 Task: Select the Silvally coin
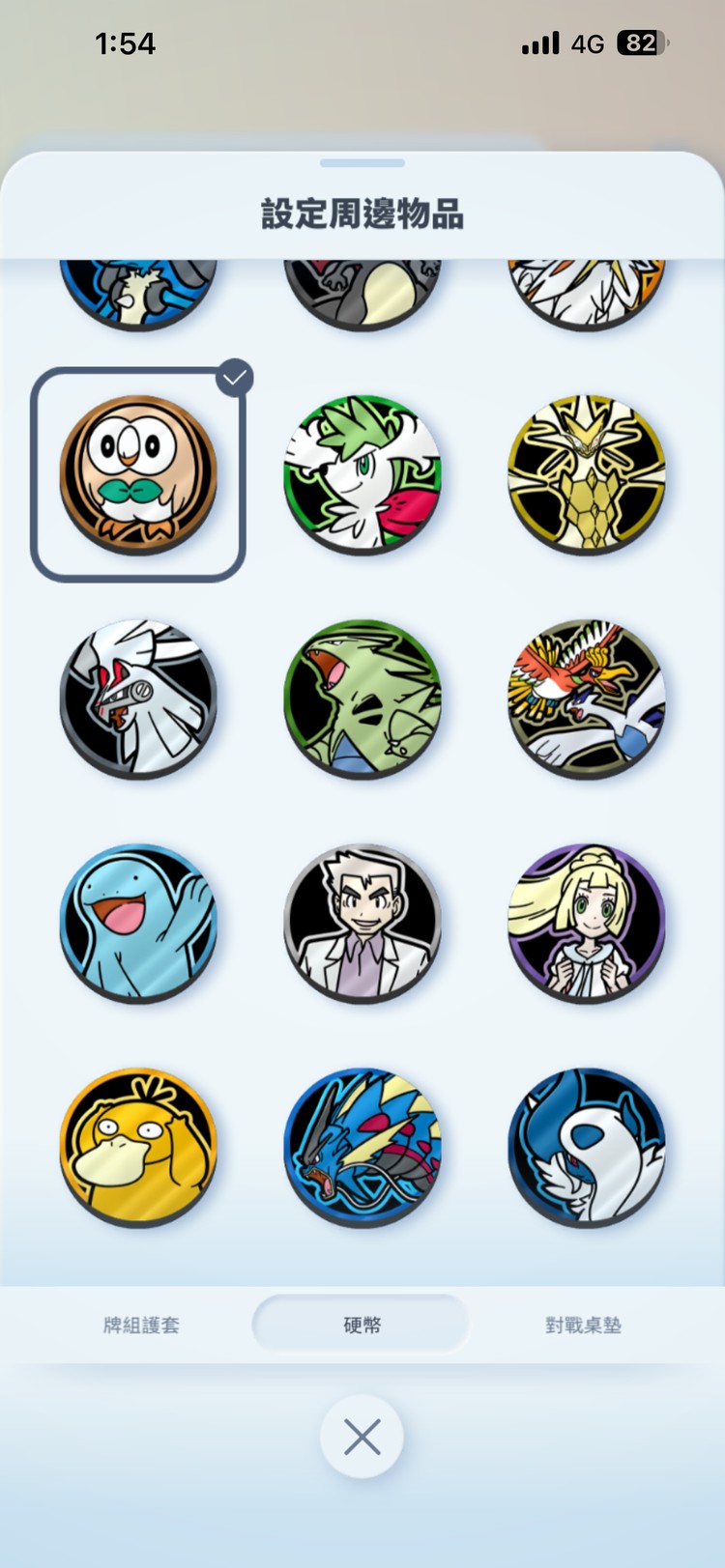pos(138,698)
